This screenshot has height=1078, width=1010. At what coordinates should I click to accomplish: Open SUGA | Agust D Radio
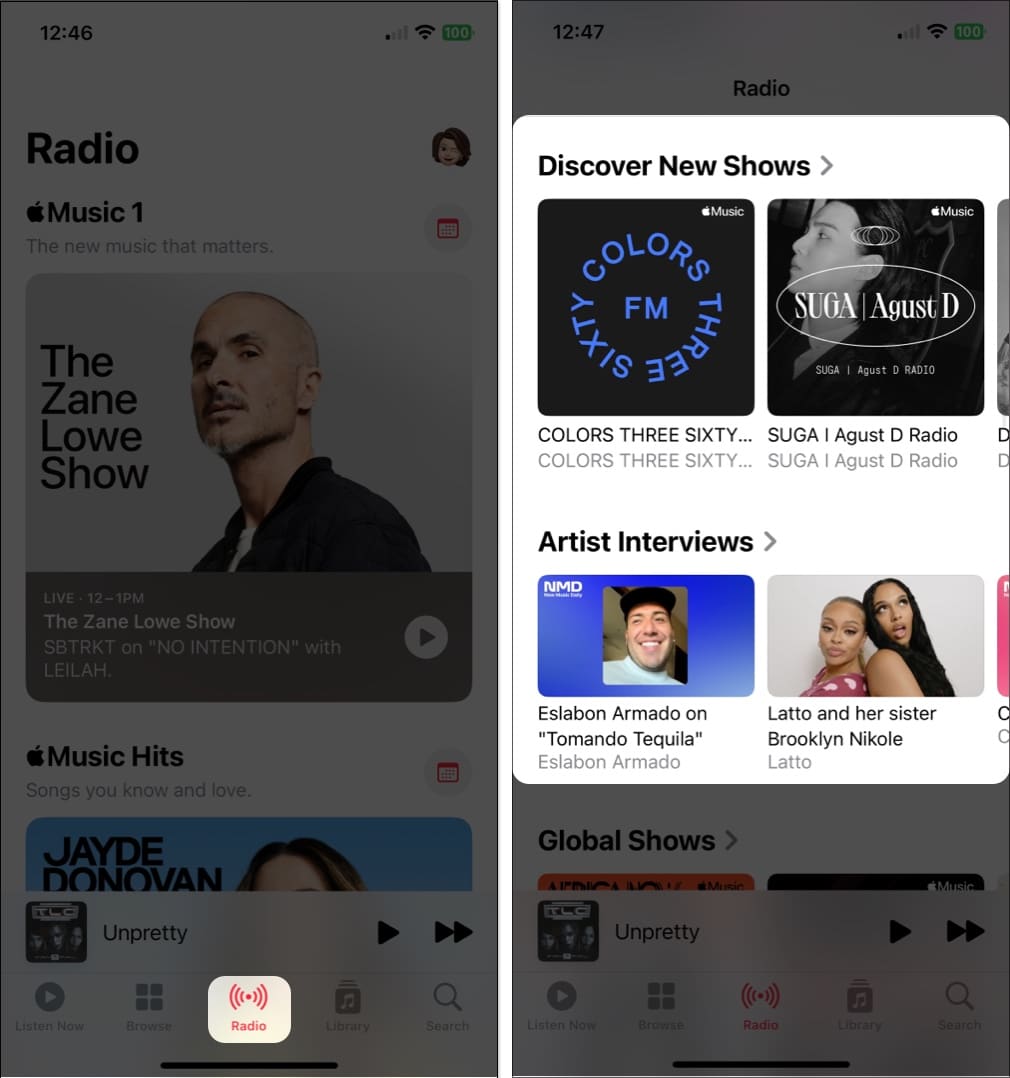coord(875,307)
